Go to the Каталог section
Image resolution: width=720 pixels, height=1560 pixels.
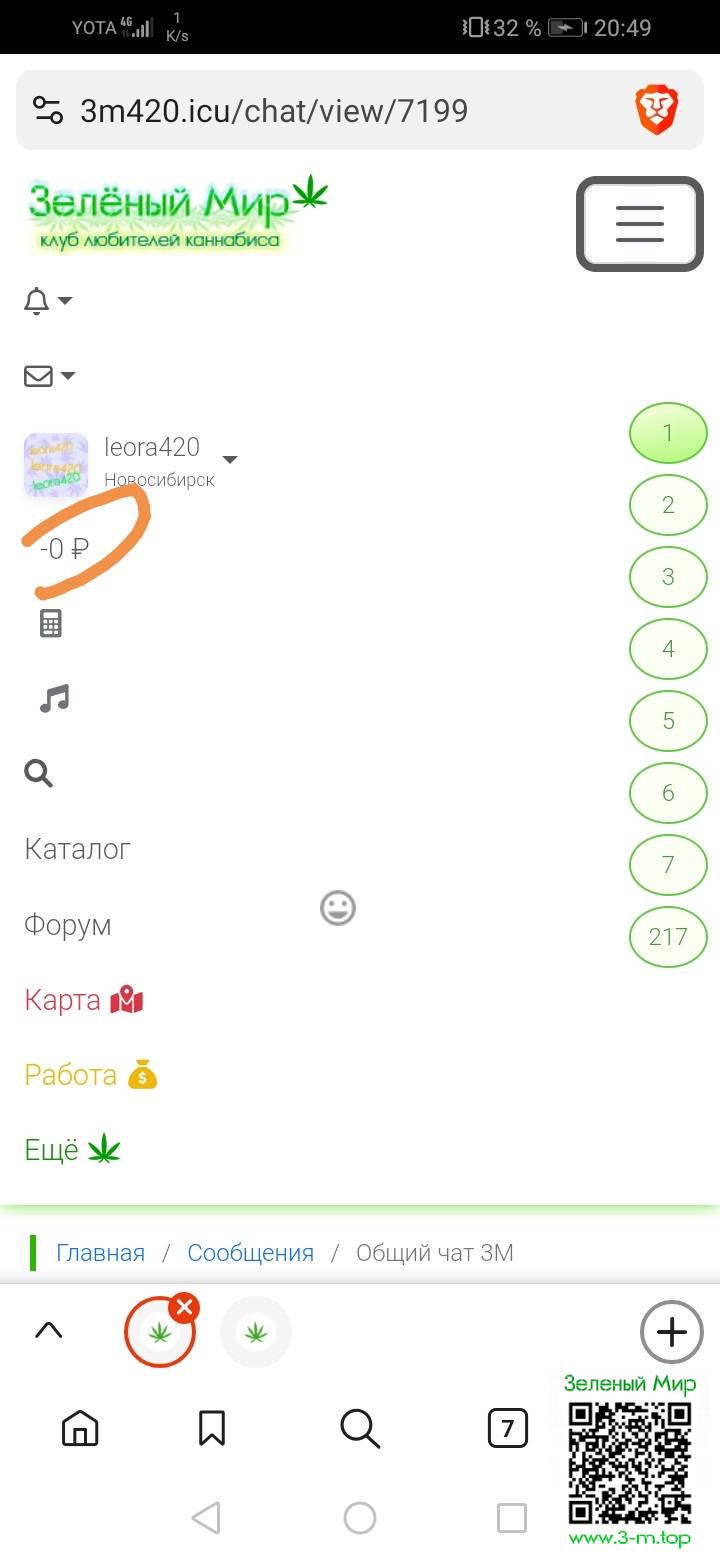(77, 849)
